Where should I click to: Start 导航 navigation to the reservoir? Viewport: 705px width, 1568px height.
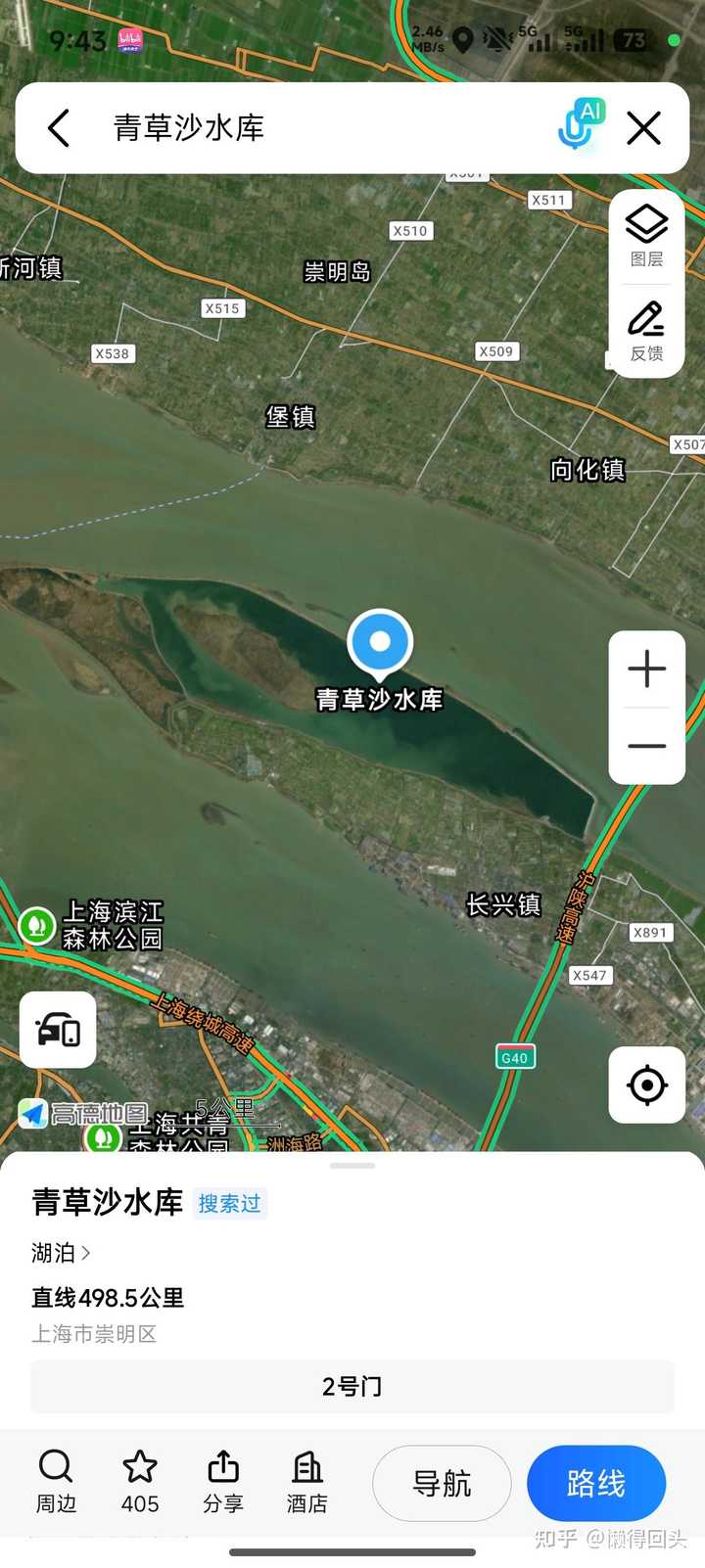(442, 1483)
